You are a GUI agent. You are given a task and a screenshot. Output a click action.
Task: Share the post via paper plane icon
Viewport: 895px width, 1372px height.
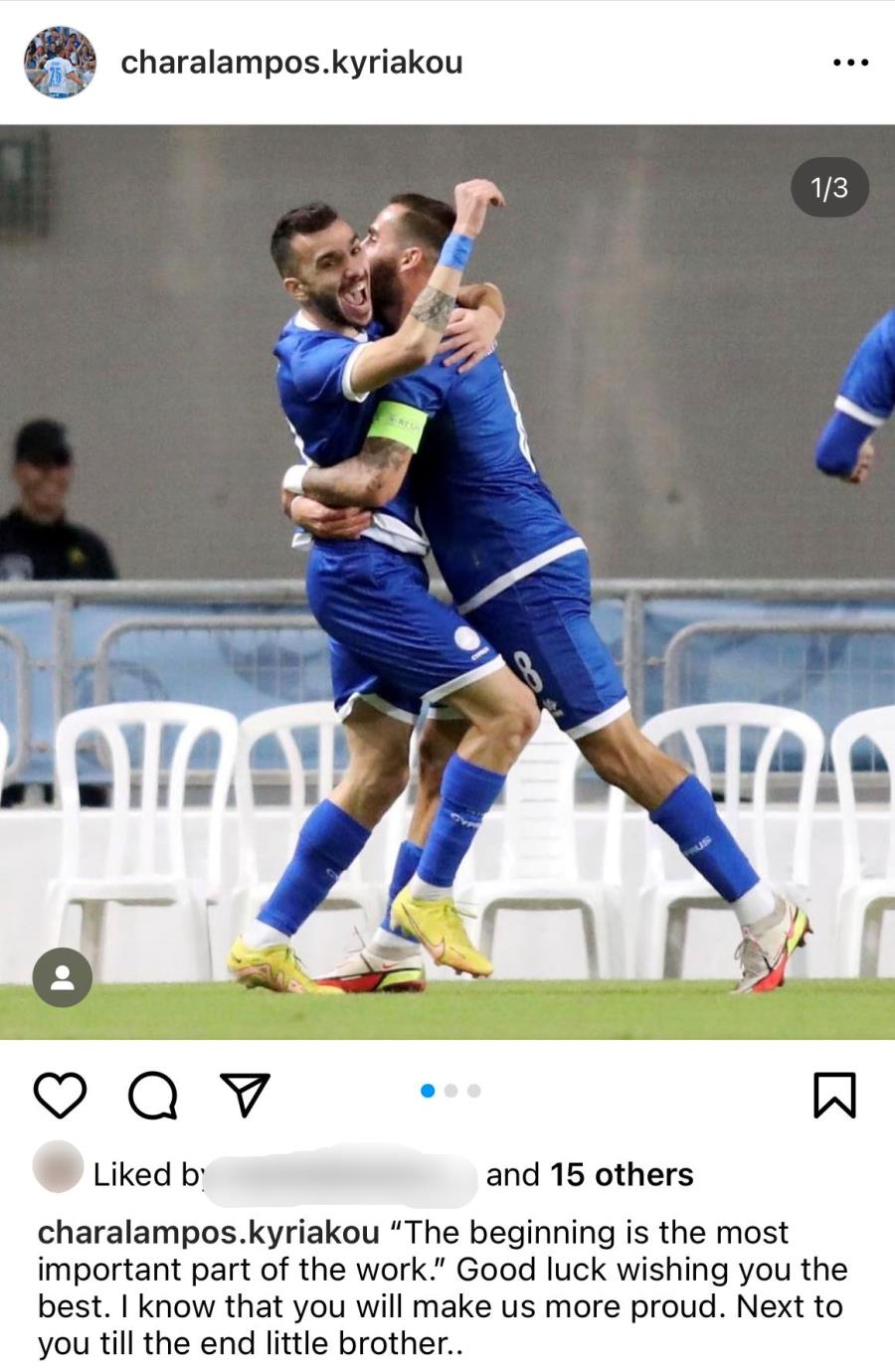pyautogui.click(x=245, y=1095)
